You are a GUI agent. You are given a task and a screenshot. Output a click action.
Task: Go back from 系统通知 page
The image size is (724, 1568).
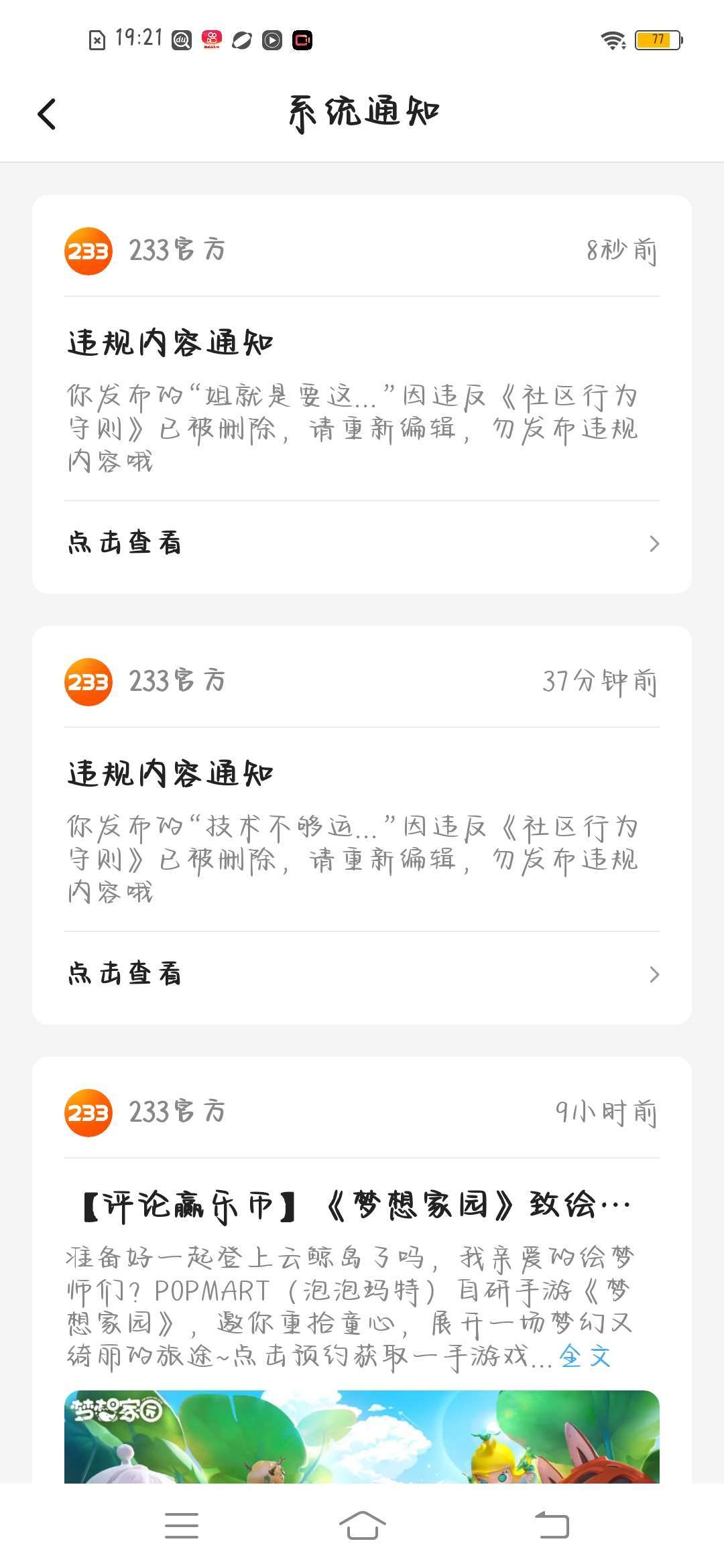(47, 114)
